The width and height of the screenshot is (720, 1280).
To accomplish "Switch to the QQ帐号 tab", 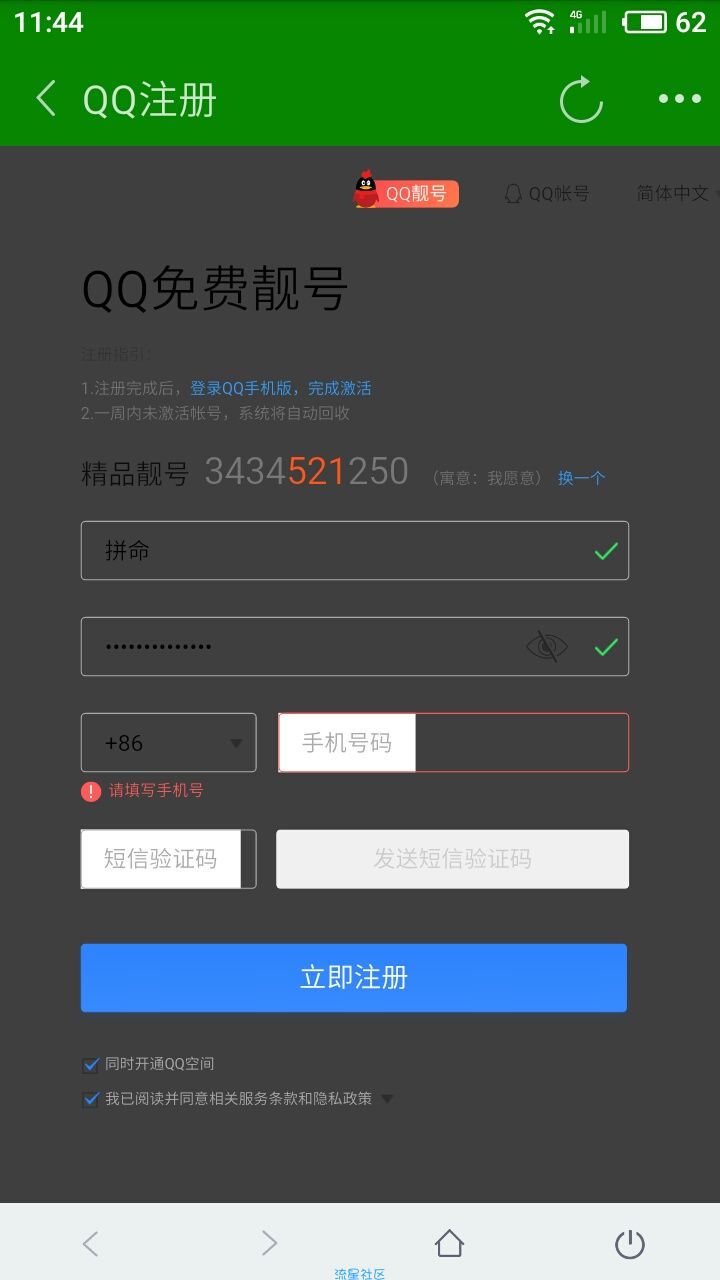I will [x=547, y=194].
